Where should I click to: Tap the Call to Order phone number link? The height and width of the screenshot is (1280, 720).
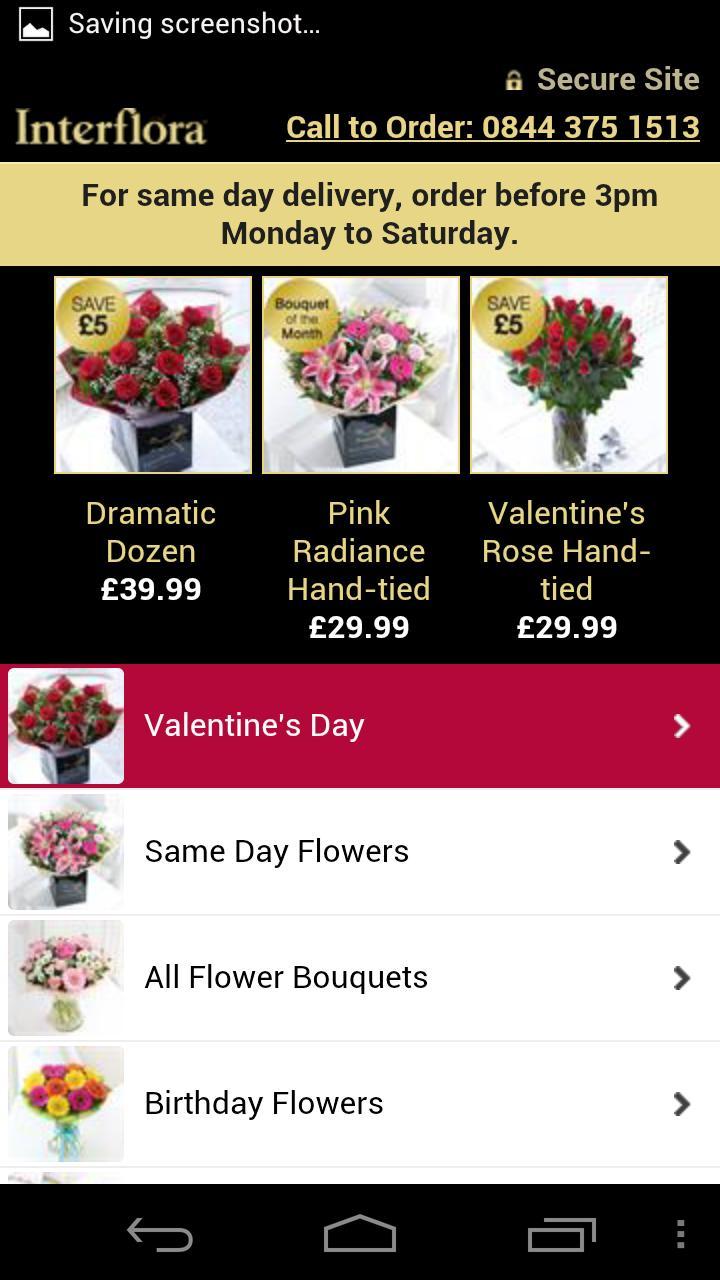point(492,127)
